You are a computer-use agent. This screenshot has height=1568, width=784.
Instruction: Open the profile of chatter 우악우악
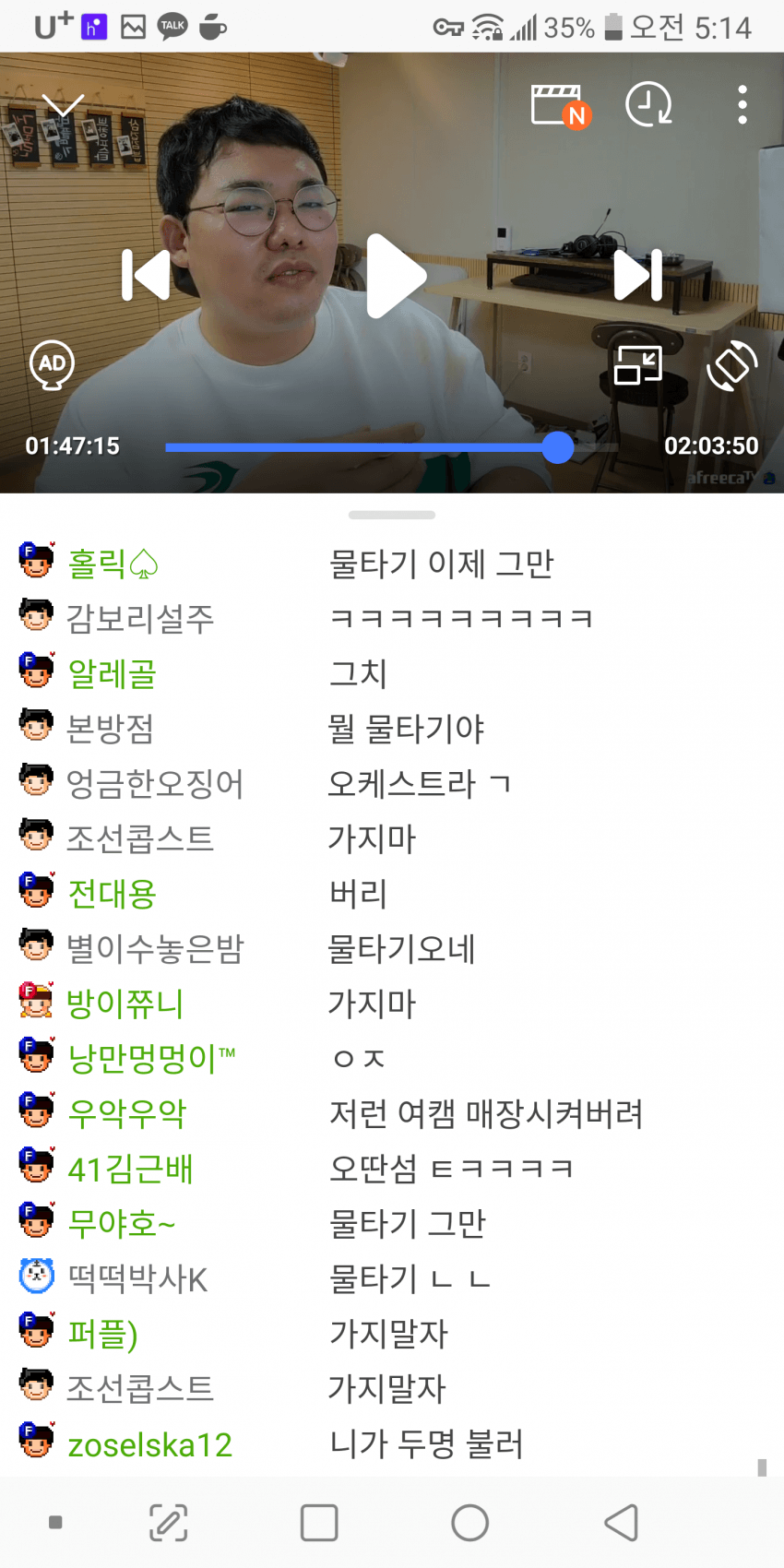127,1113
